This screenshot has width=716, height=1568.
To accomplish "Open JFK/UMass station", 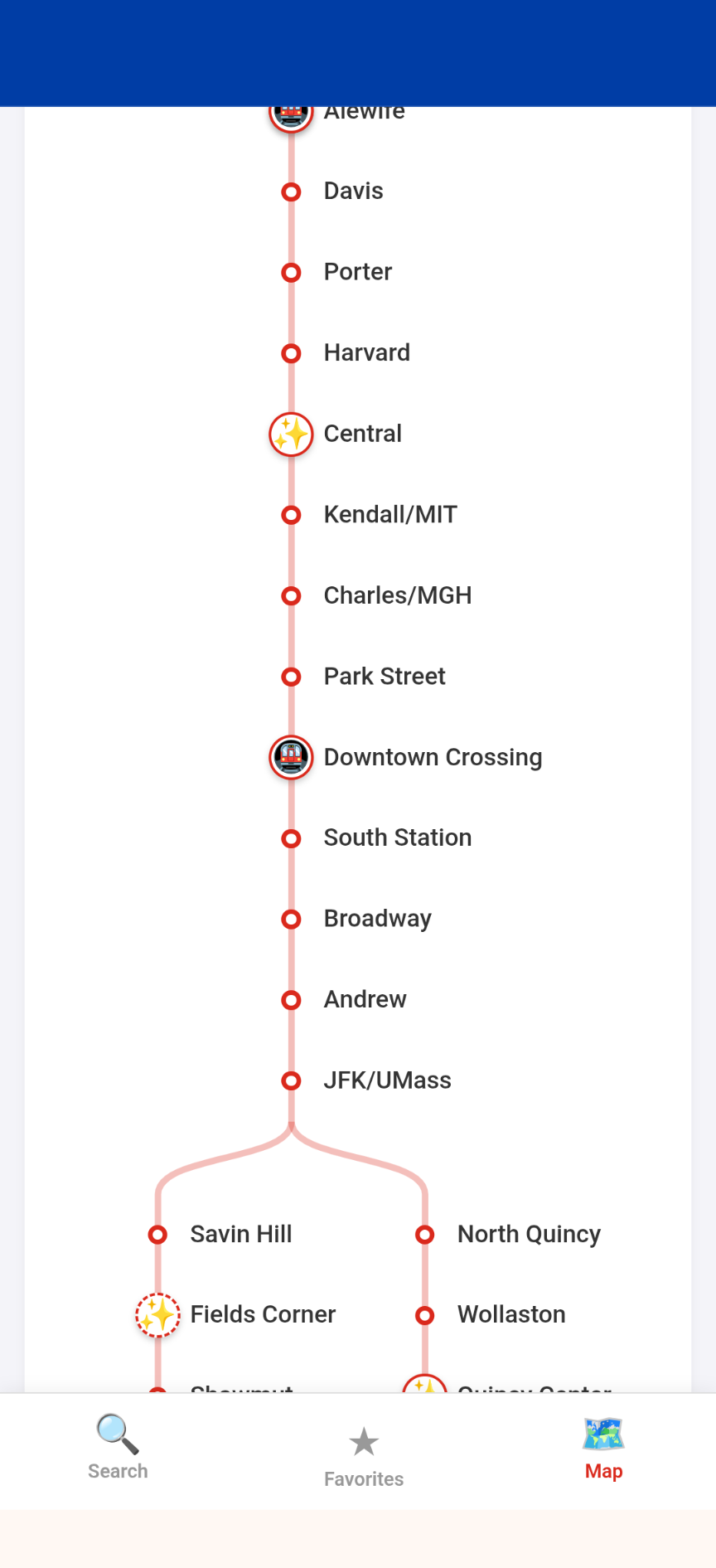I will tap(387, 1080).
